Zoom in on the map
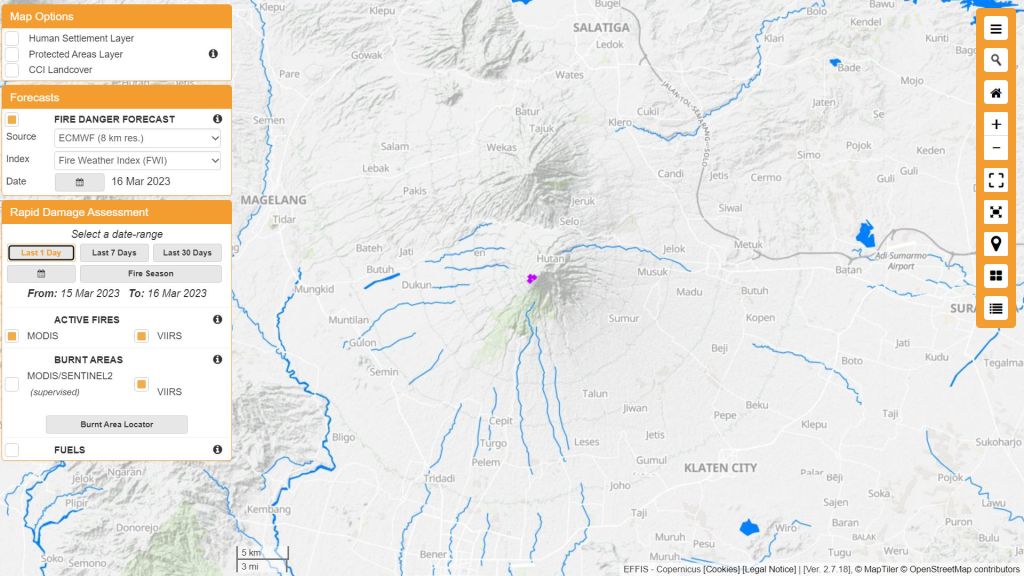Viewport: 1024px width, 576px height. click(996, 124)
